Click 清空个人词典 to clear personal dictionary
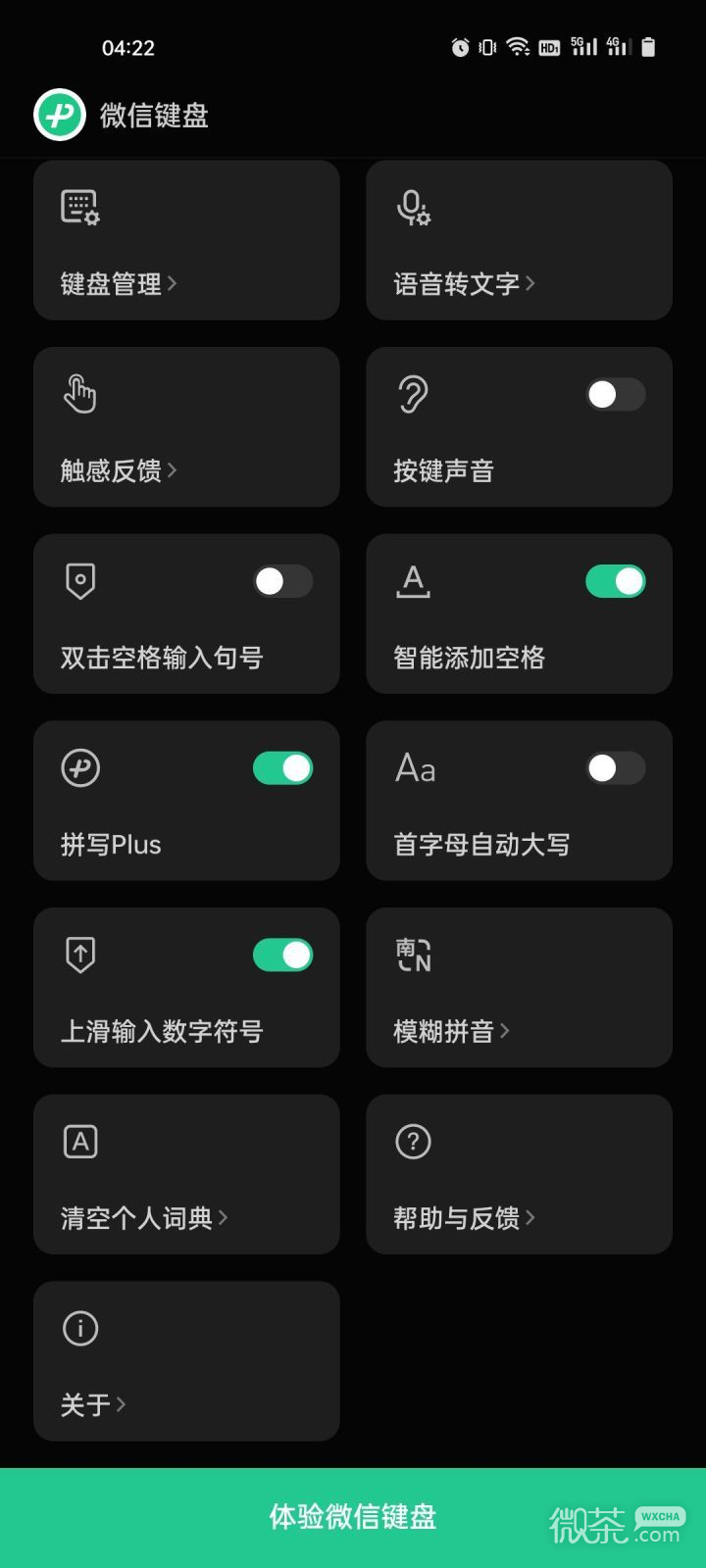Screen dimensions: 706x1568 click(x=137, y=1218)
